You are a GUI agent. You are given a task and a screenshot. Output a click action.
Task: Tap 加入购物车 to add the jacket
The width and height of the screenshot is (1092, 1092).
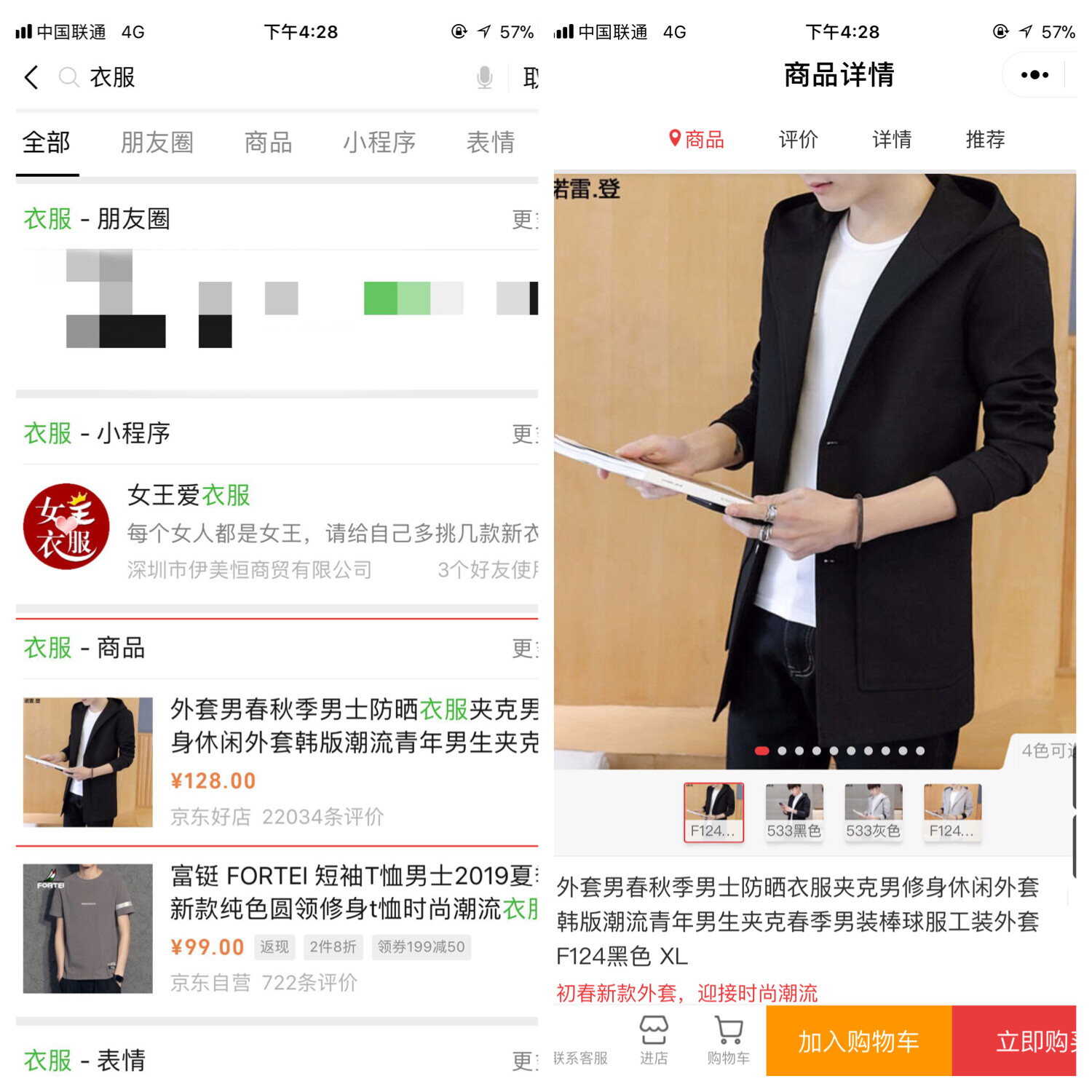[x=858, y=1041]
